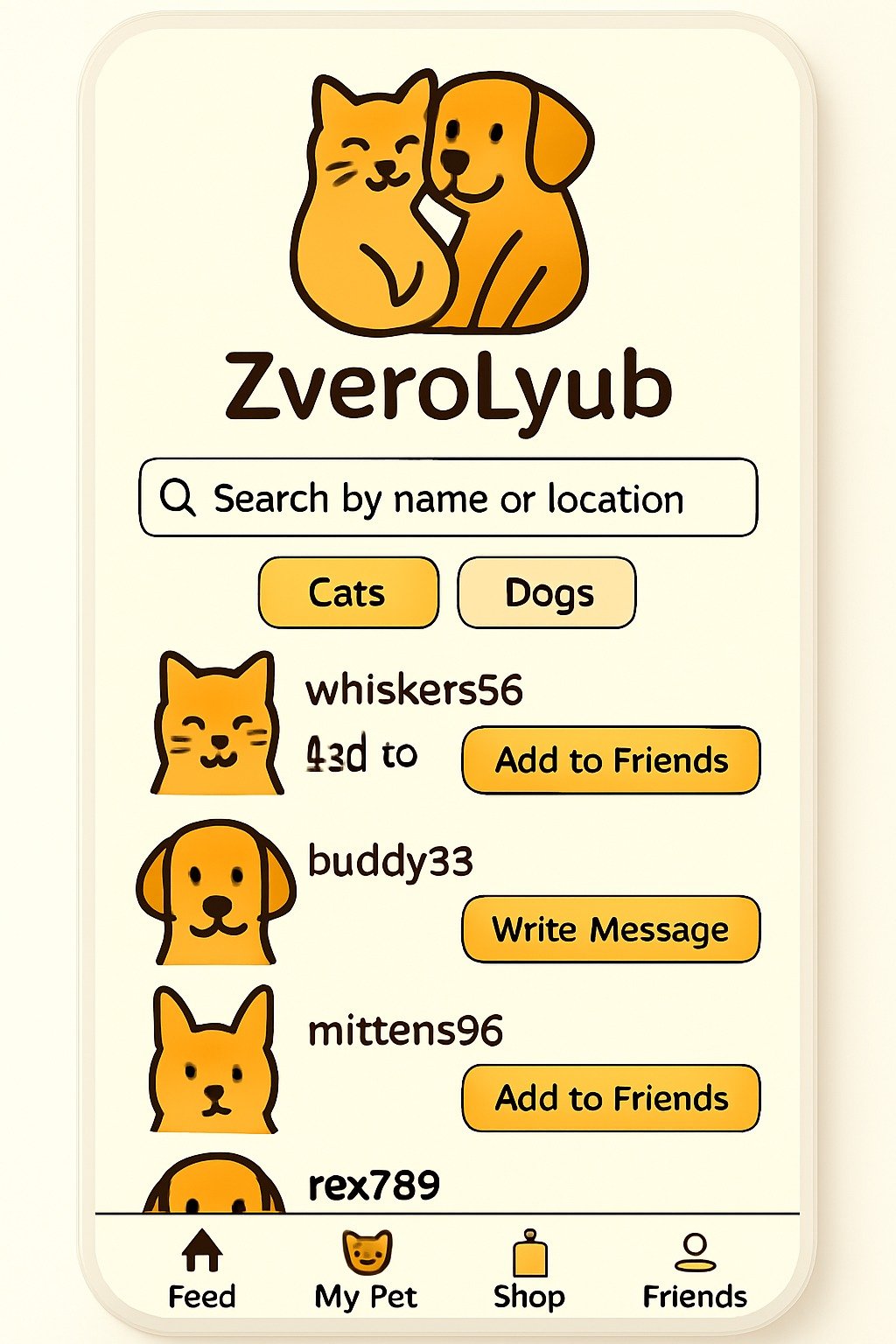
Task: Tap the search by name or location field
Action: [448, 497]
